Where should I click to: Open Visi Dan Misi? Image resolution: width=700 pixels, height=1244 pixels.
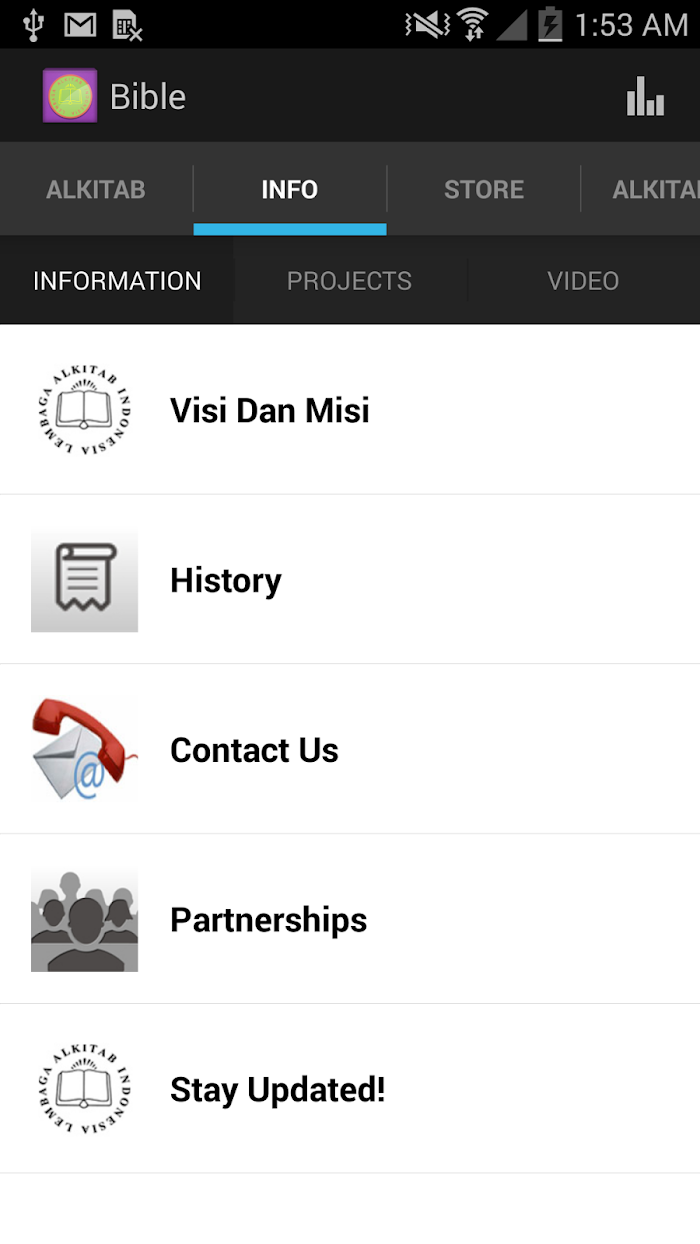click(x=350, y=410)
